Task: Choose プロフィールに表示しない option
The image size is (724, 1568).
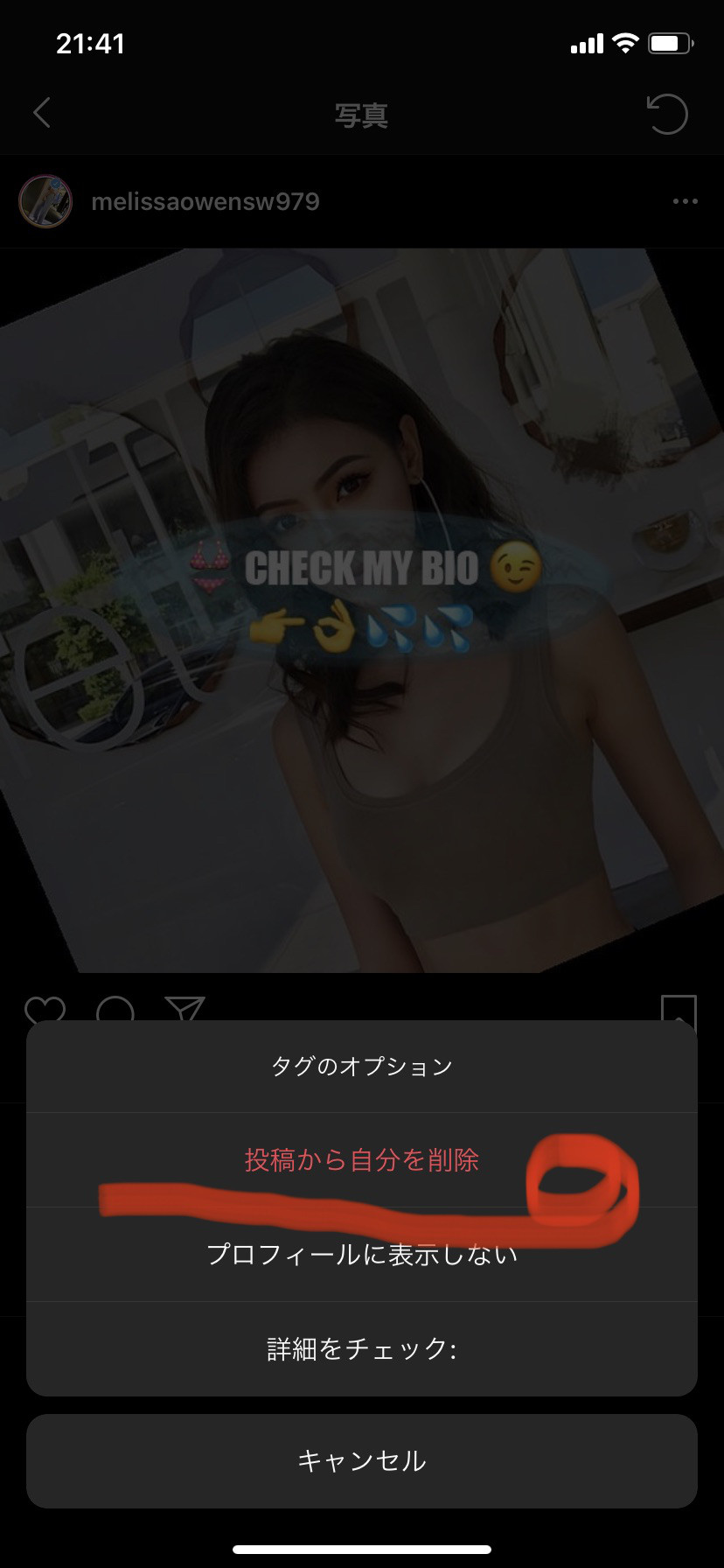Action: point(361,1255)
